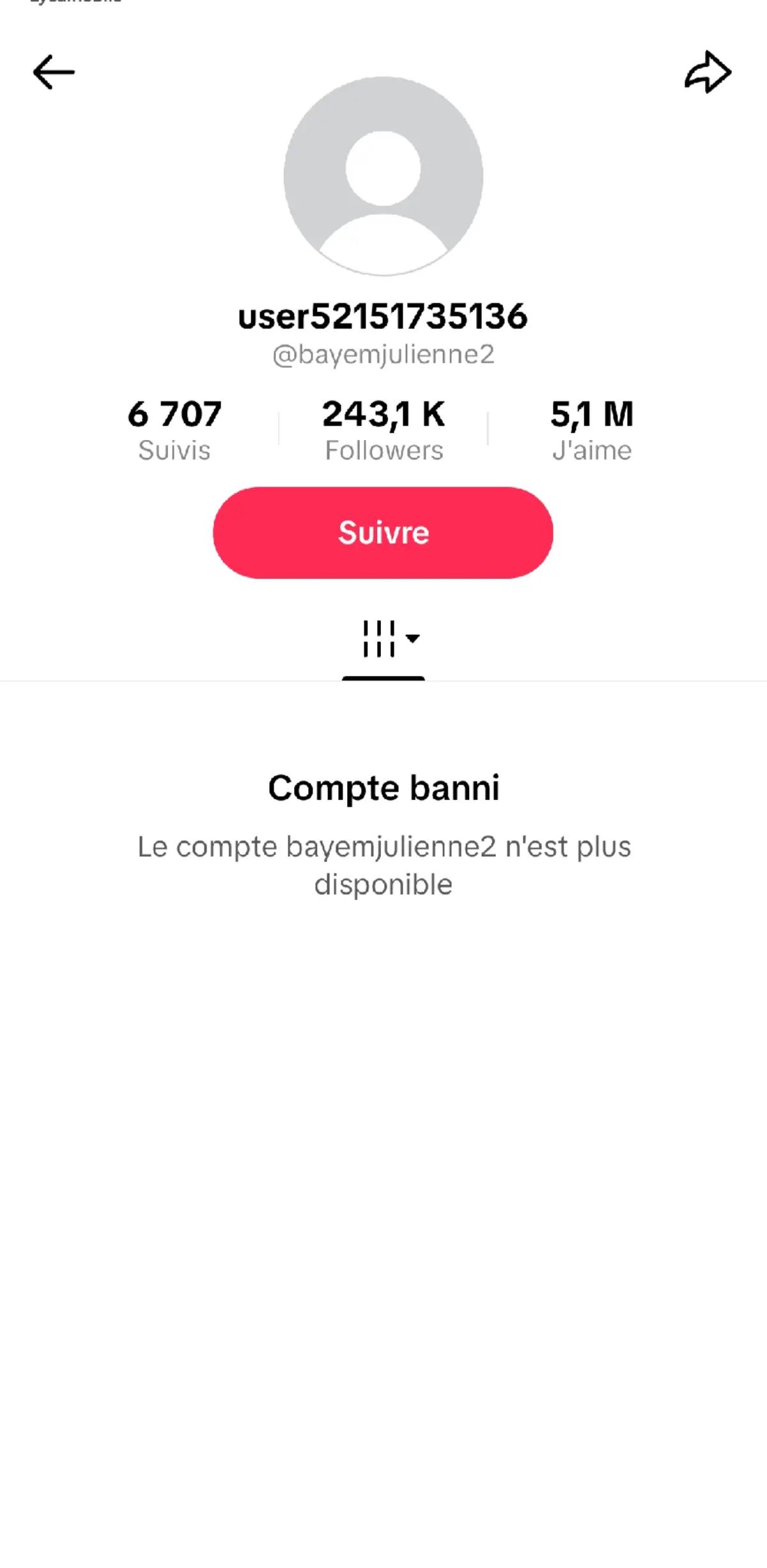767x1568 pixels.
Task: Tap the Suivre button
Action: coord(383,533)
